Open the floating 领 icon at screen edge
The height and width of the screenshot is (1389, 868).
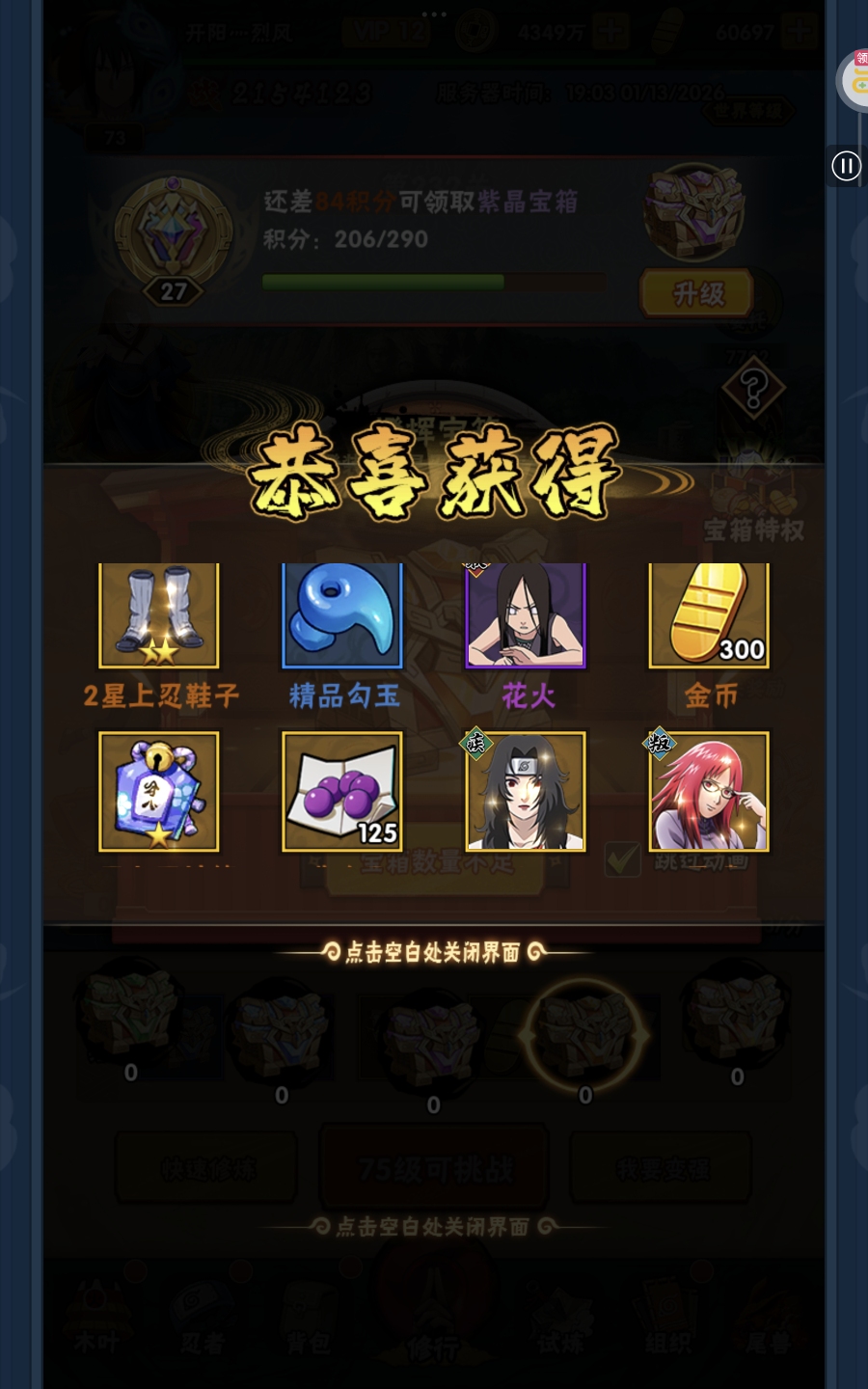coord(855,79)
